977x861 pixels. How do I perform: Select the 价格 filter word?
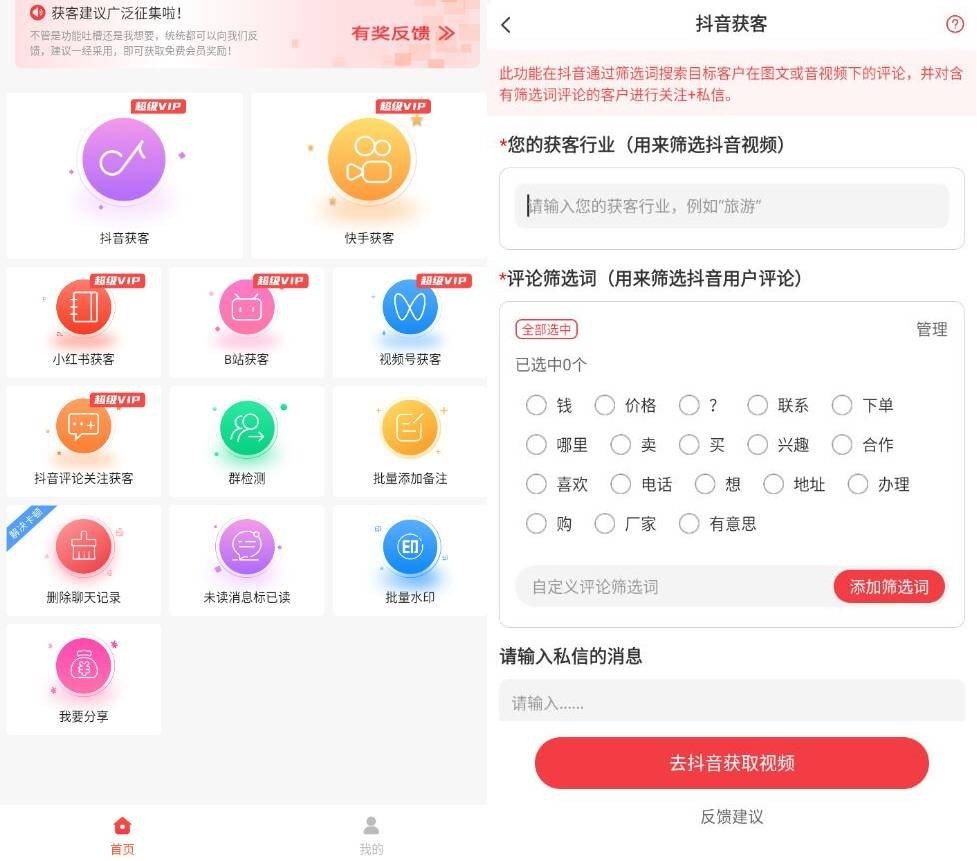[605, 405]
